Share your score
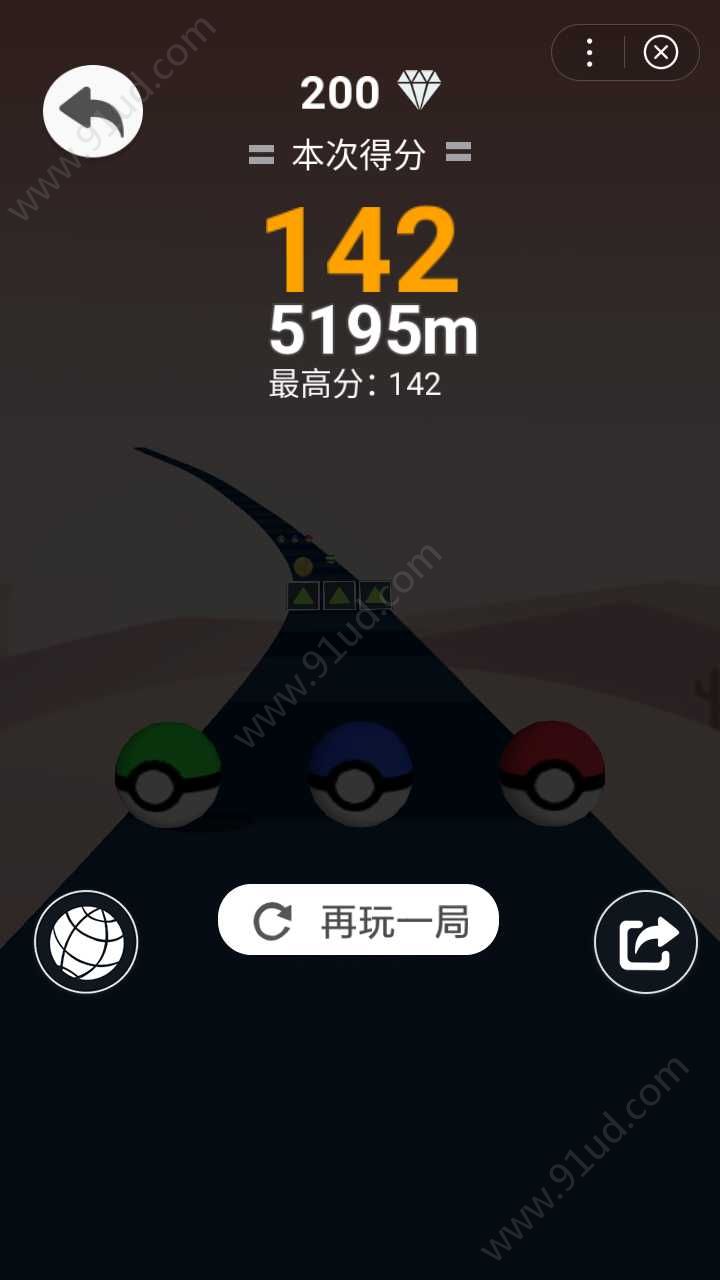 pos(646,942)
